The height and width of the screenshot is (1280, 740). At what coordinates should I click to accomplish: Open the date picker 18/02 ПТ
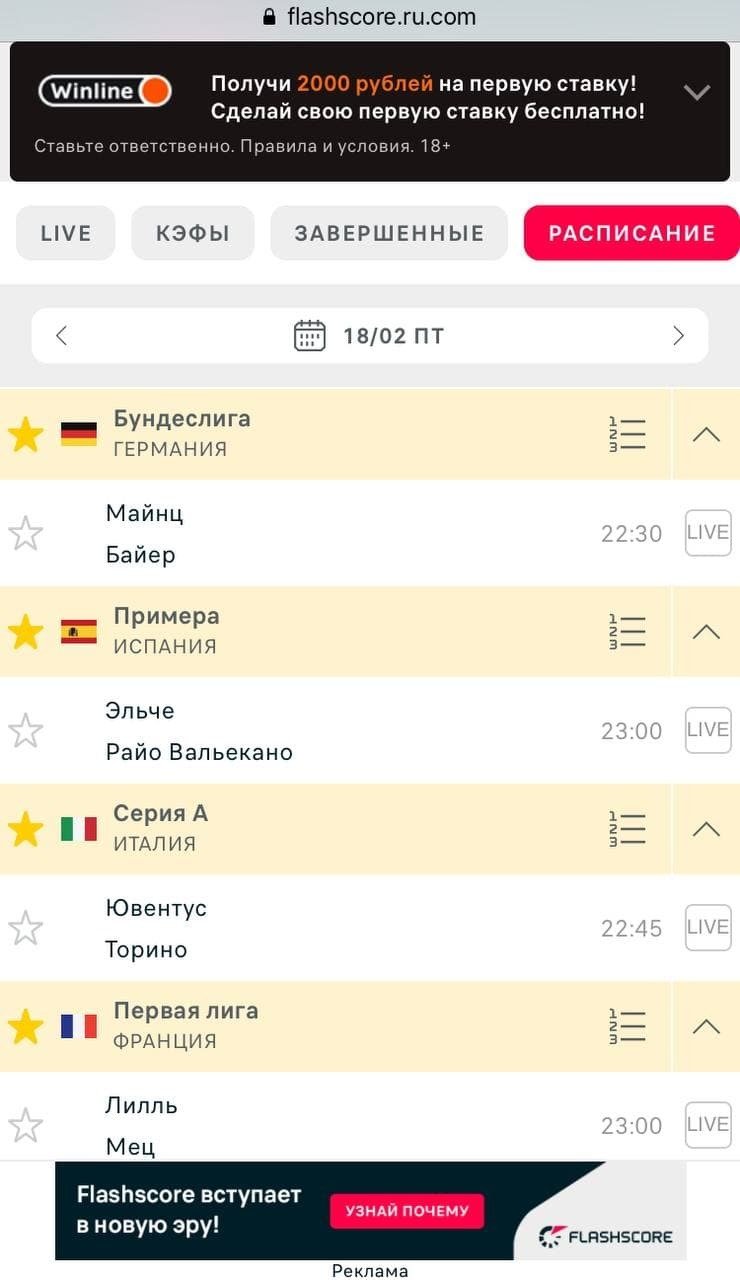point(369,335)
